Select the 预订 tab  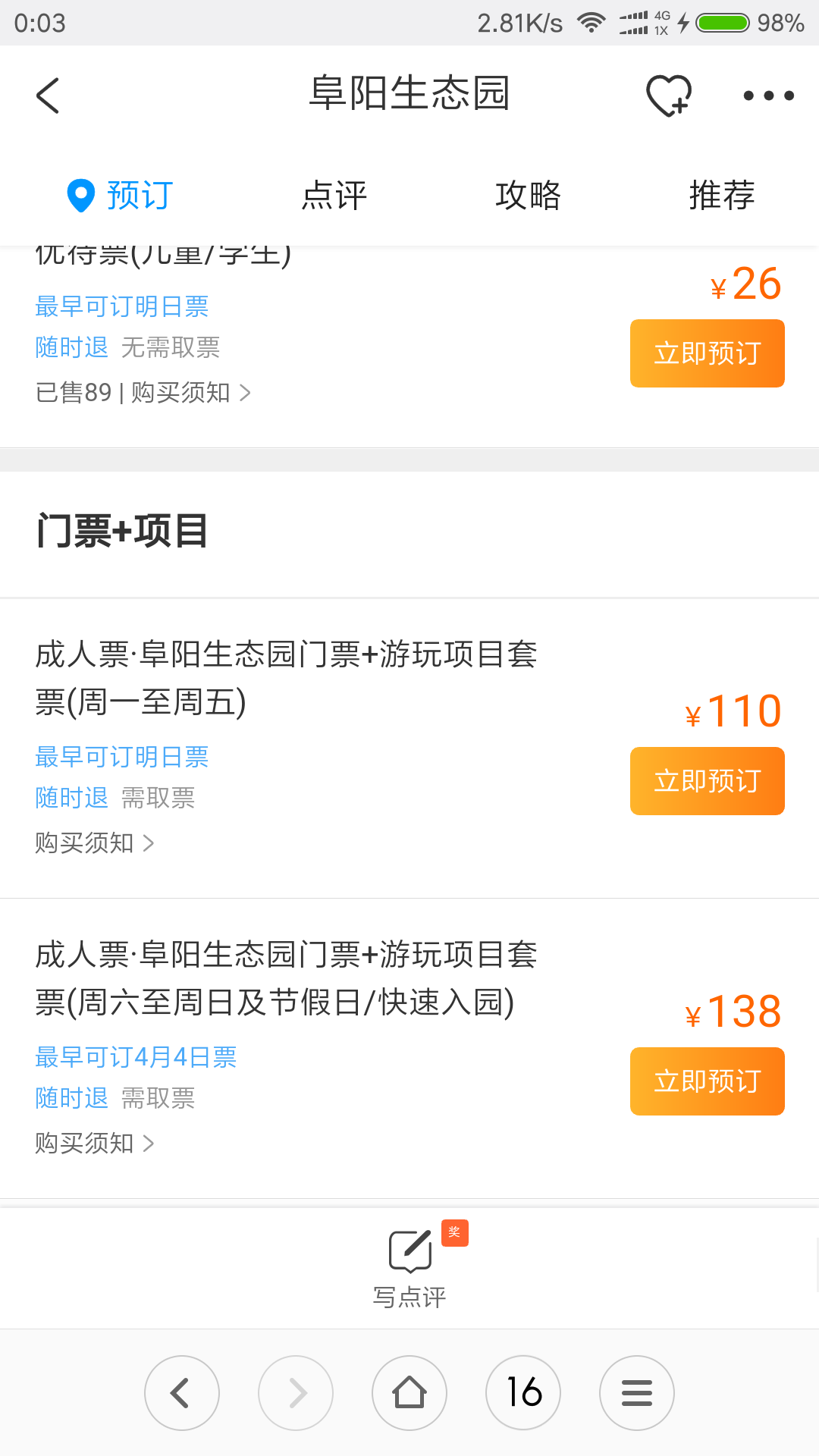(x=120, y=195)
